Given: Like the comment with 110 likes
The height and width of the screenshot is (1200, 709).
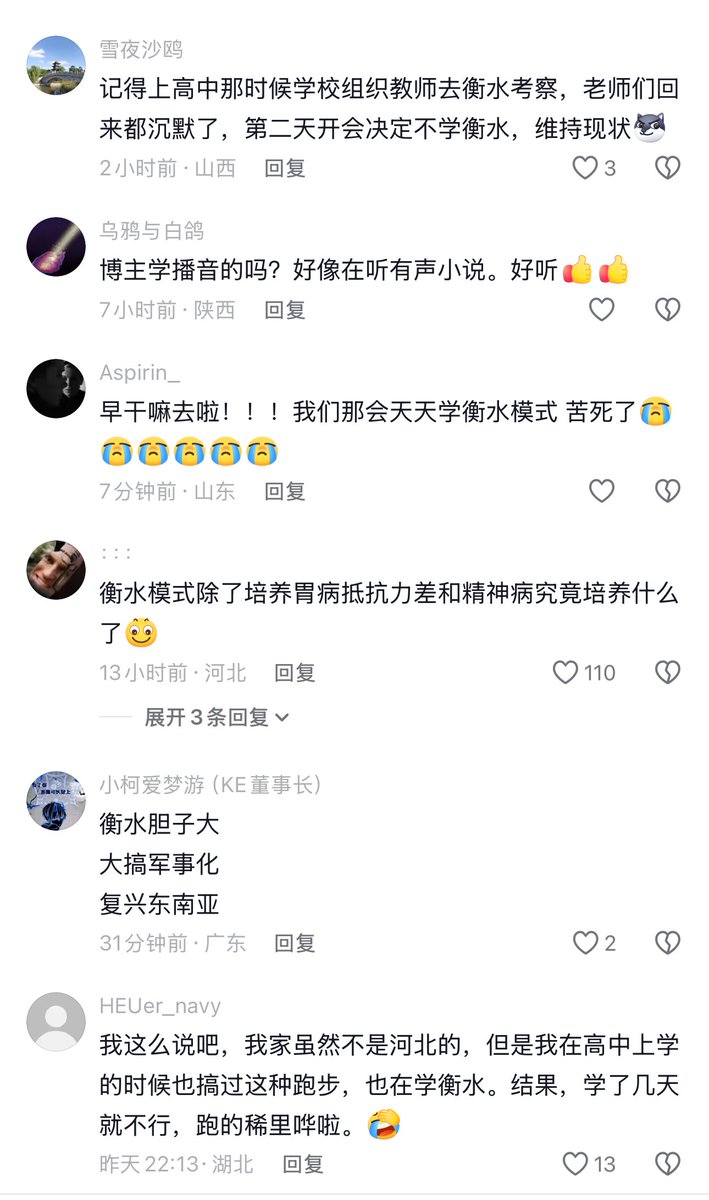Looking at the screenshot, I should (566, 672).
